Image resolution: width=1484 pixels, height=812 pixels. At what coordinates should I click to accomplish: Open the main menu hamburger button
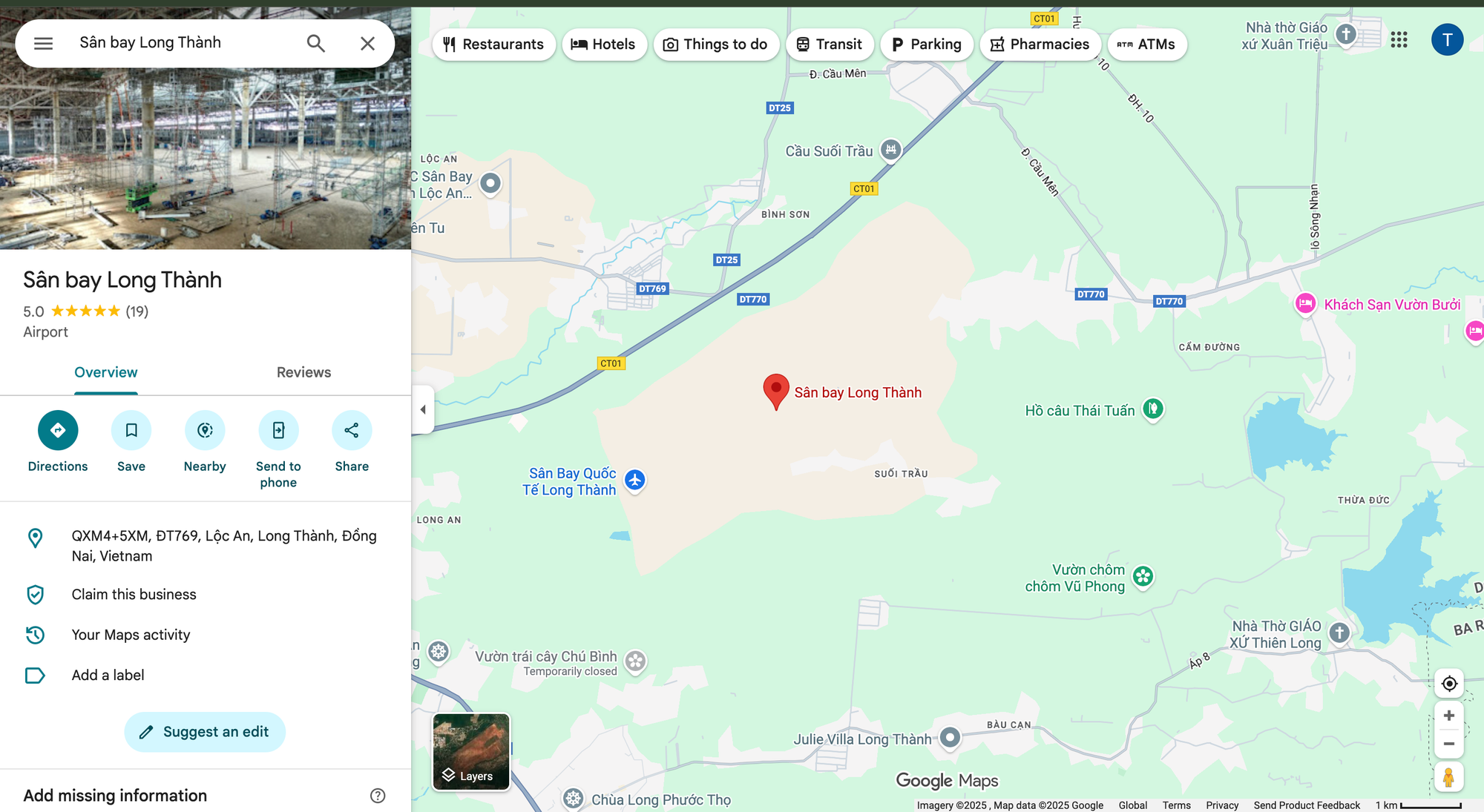43,43
